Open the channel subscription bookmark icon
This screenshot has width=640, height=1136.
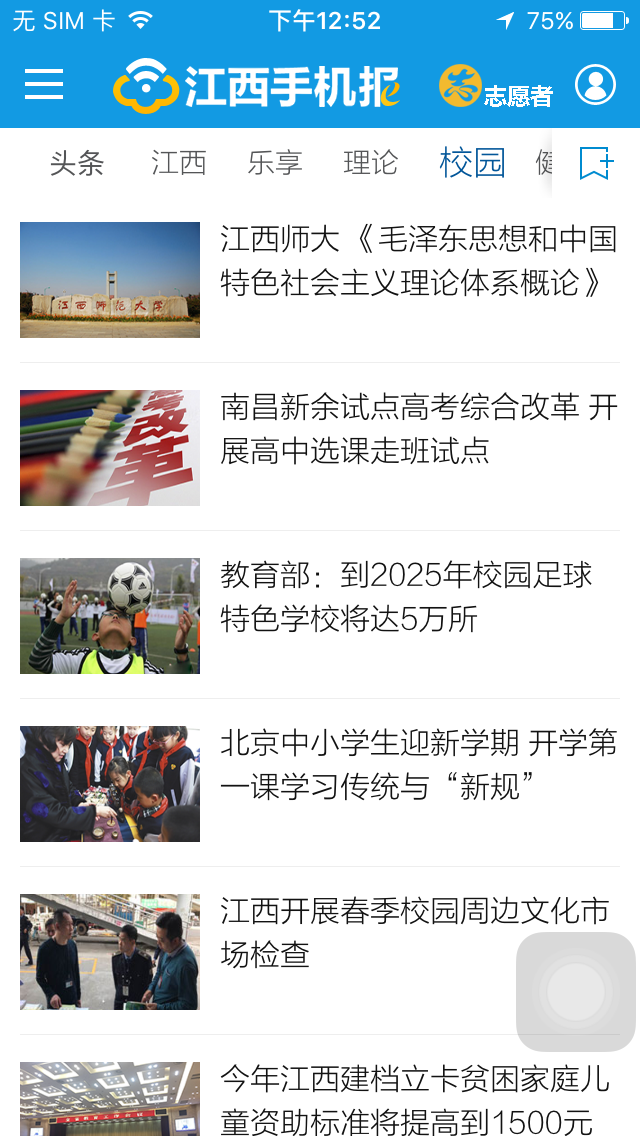596,163
